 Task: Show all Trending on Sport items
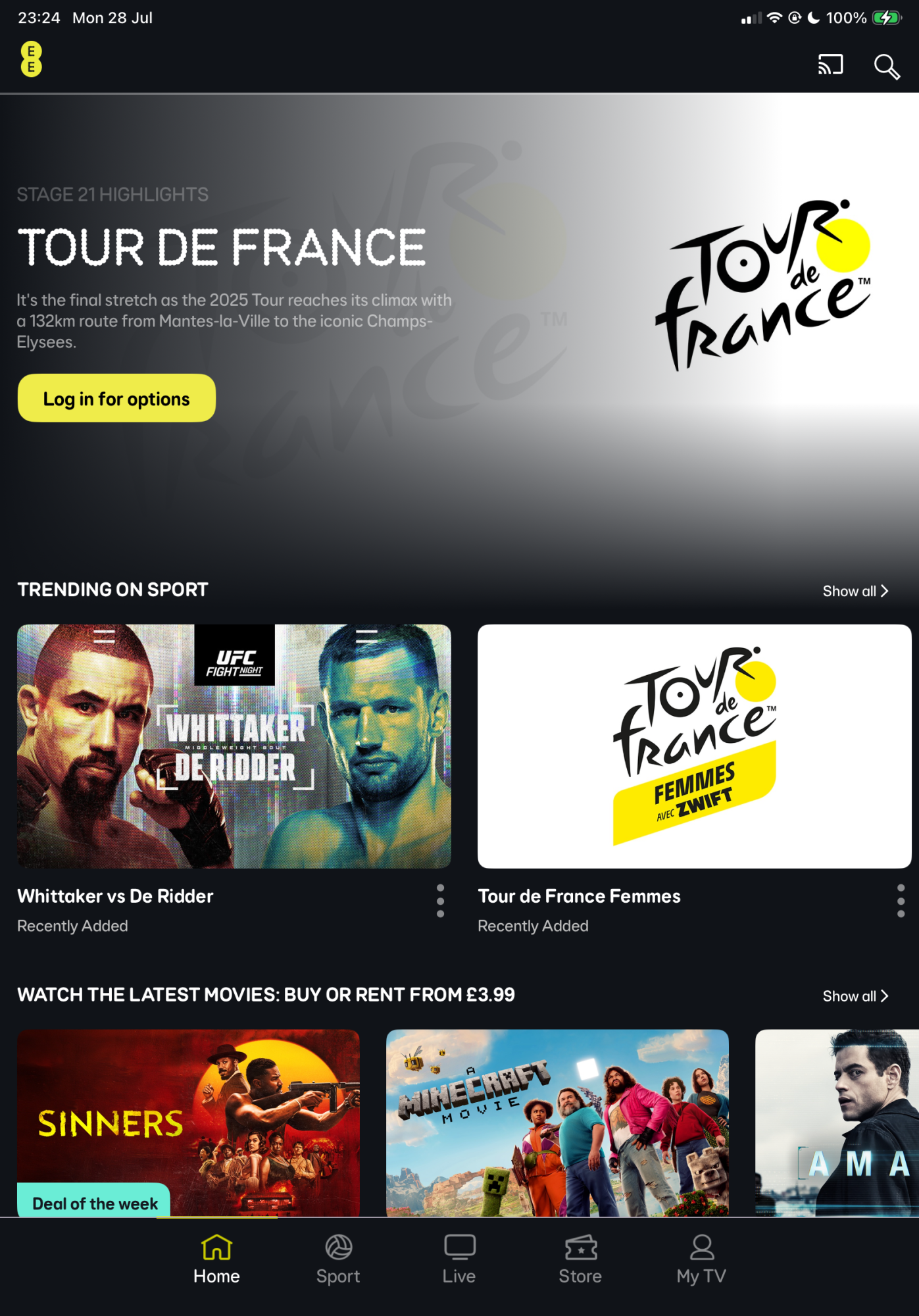(x=855, y=591)
